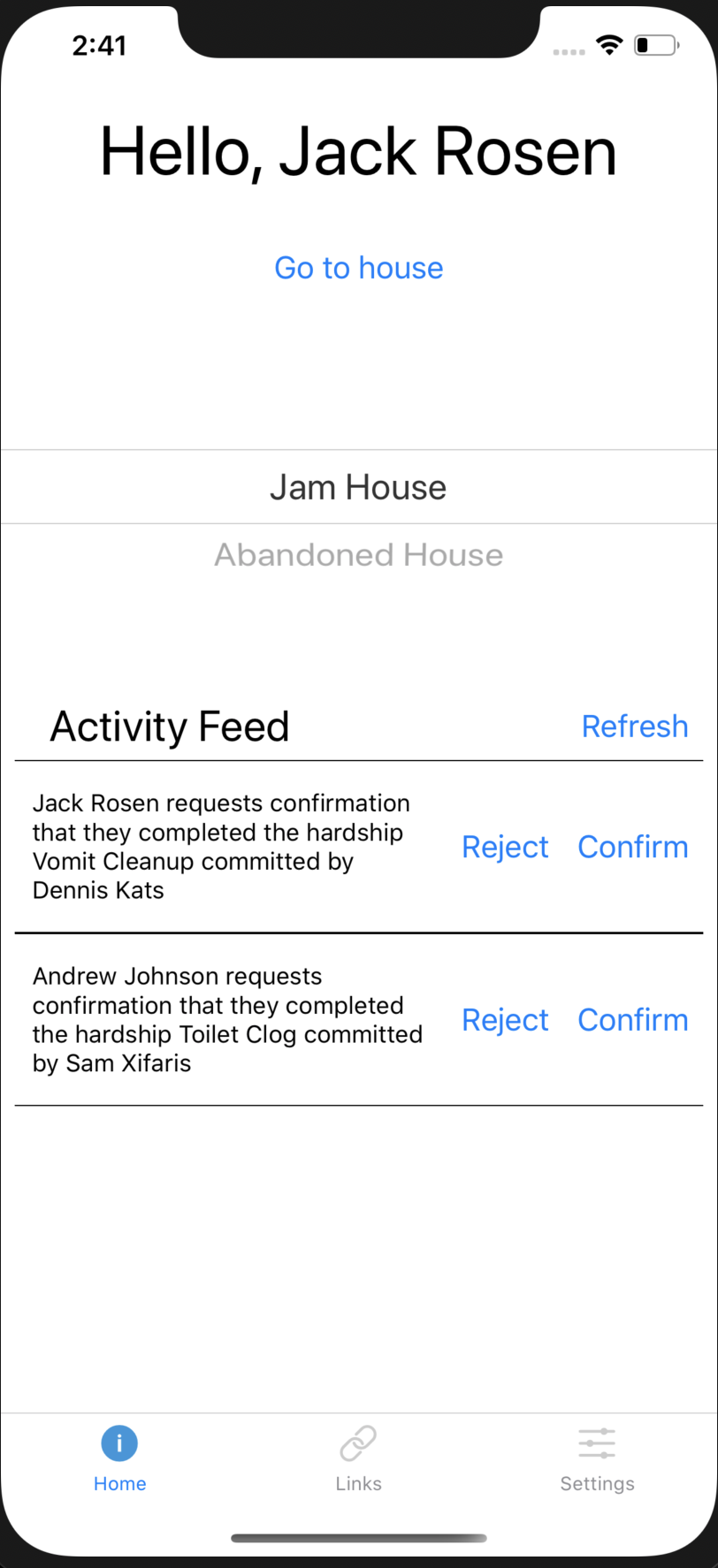Screen dimensions: 718x1568
Task: Tap Go to house
Action: coord(358,268)
